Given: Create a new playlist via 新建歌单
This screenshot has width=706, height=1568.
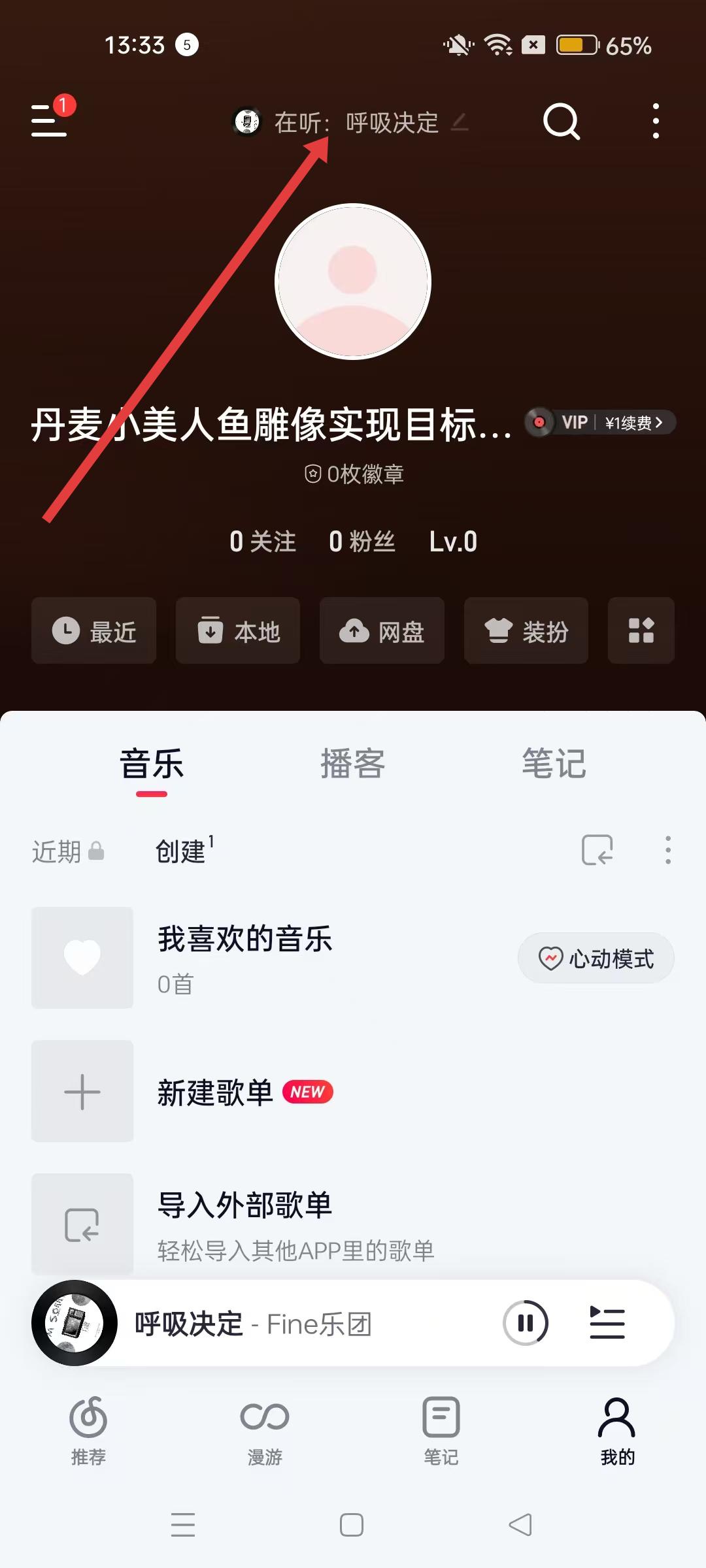Looking at the screenshot, I should [214, 1092].
